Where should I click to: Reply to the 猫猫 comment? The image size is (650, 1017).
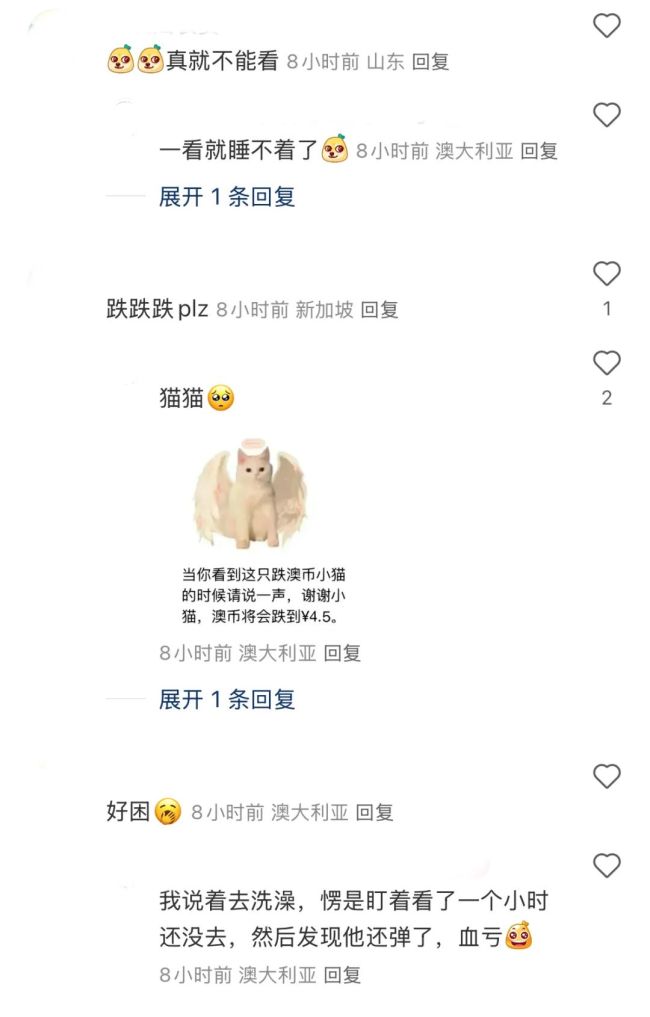click(x=342, y=654)
